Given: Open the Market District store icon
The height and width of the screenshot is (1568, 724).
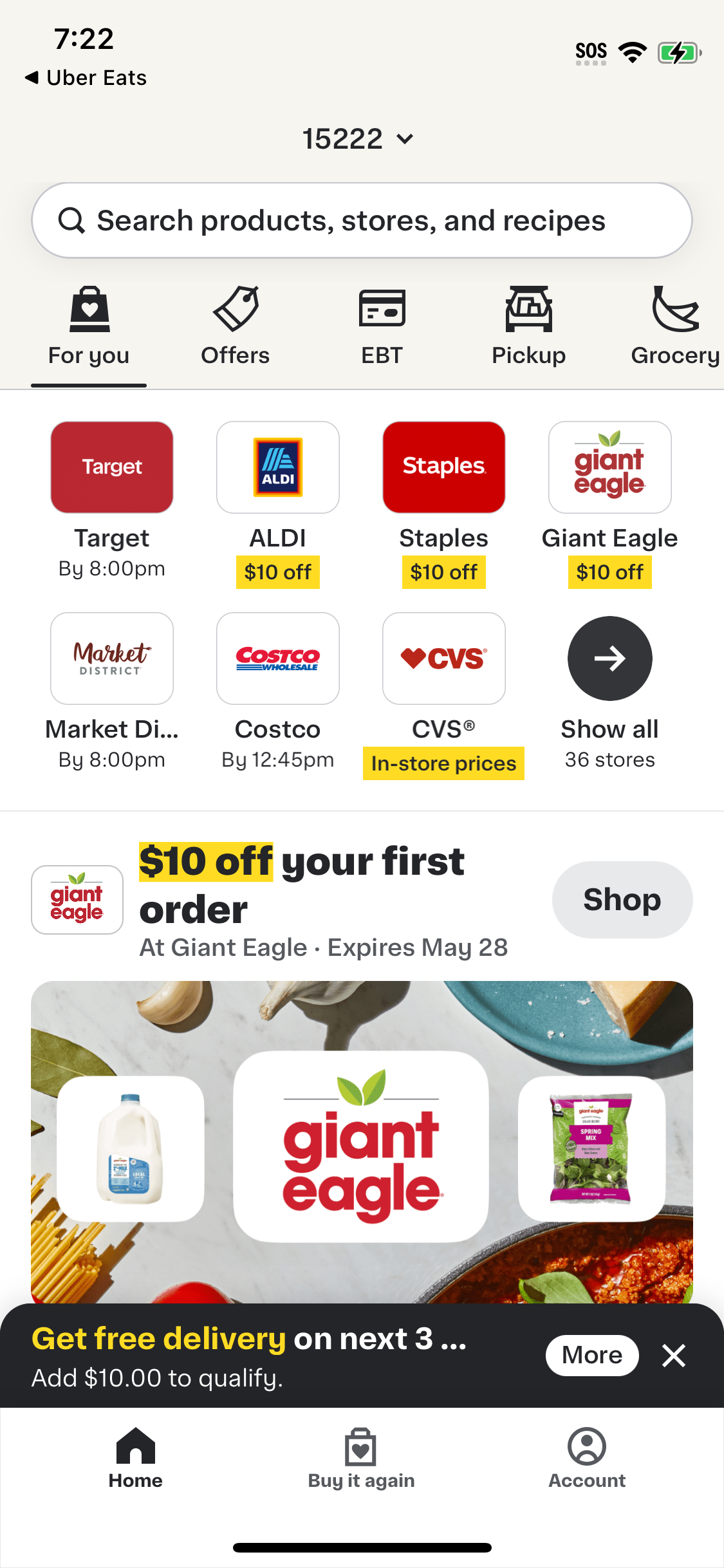Looking at the screenshot, I should tap(111, 658).
